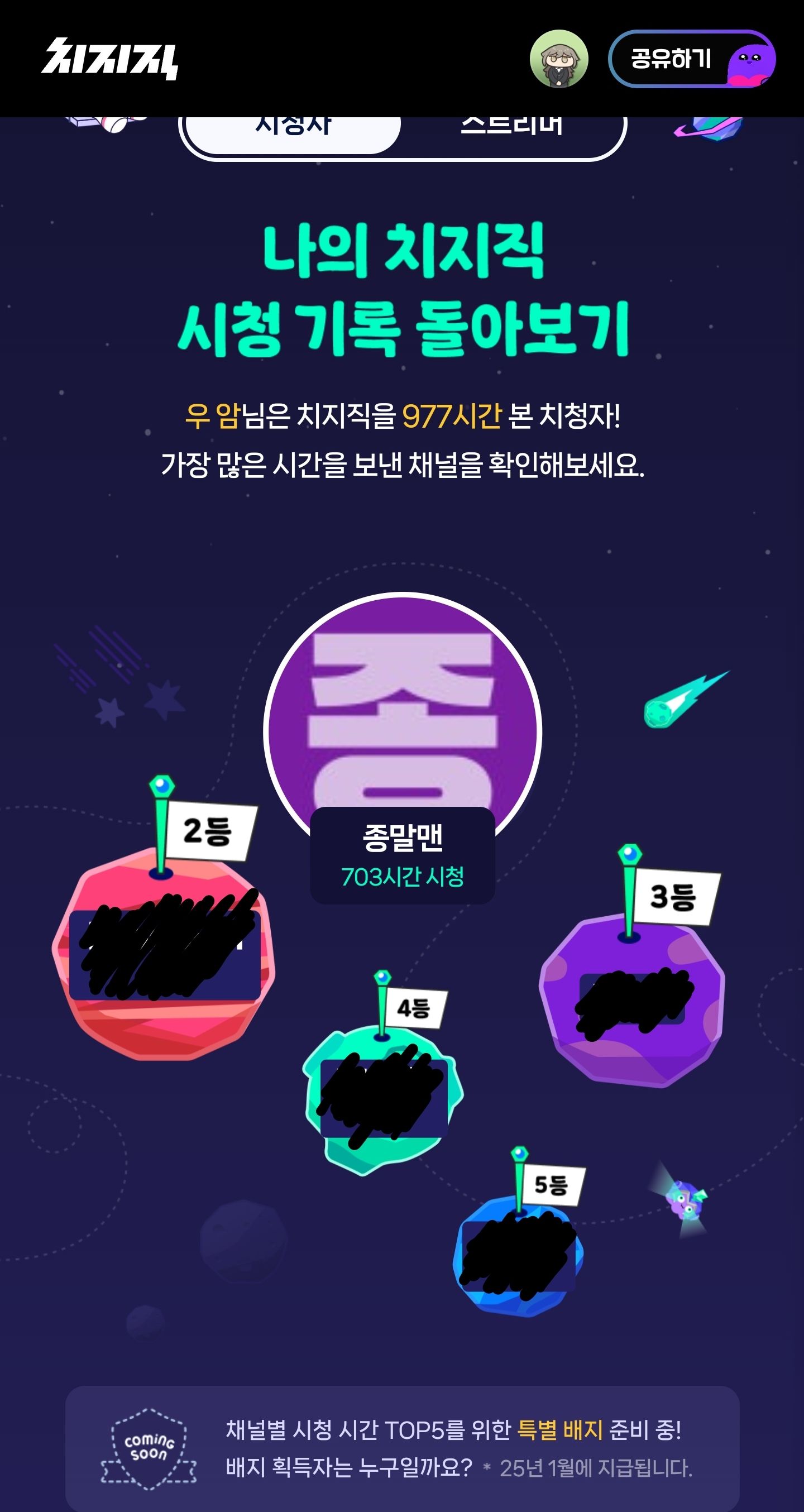Open the 5등 ranked channel planet
Viewport: 804px width, 1512px height.
click(x=518, y=1256)
